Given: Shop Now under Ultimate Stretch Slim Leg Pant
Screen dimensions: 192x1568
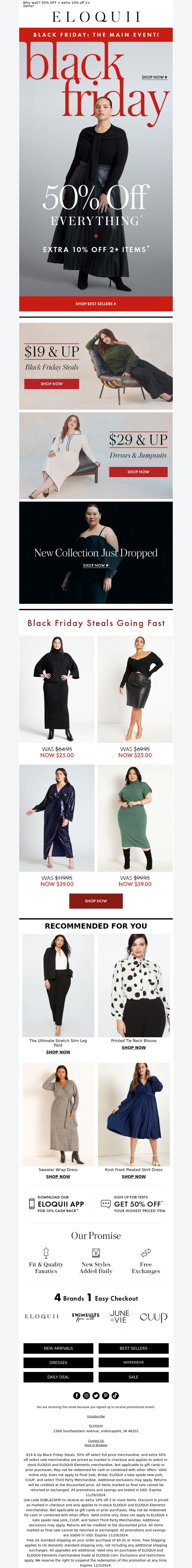Looking at the screenshot, I should [58, 1052].
